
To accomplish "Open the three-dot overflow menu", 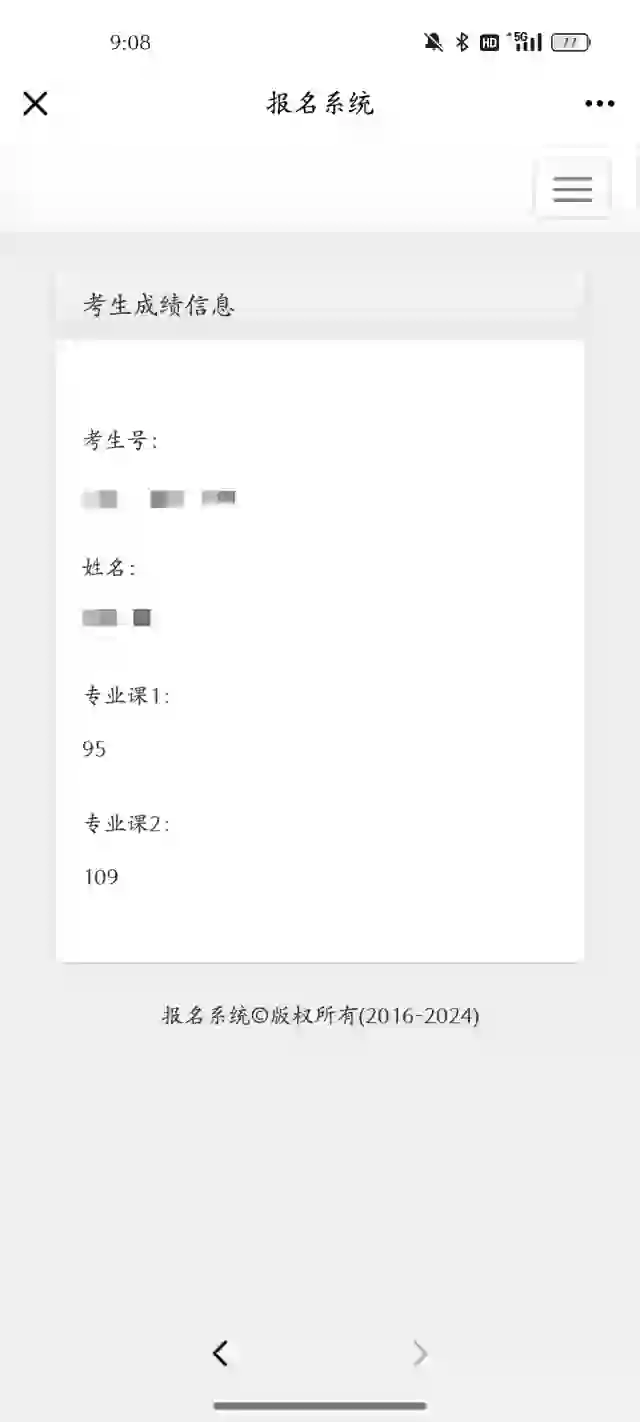I will point(599,104).
